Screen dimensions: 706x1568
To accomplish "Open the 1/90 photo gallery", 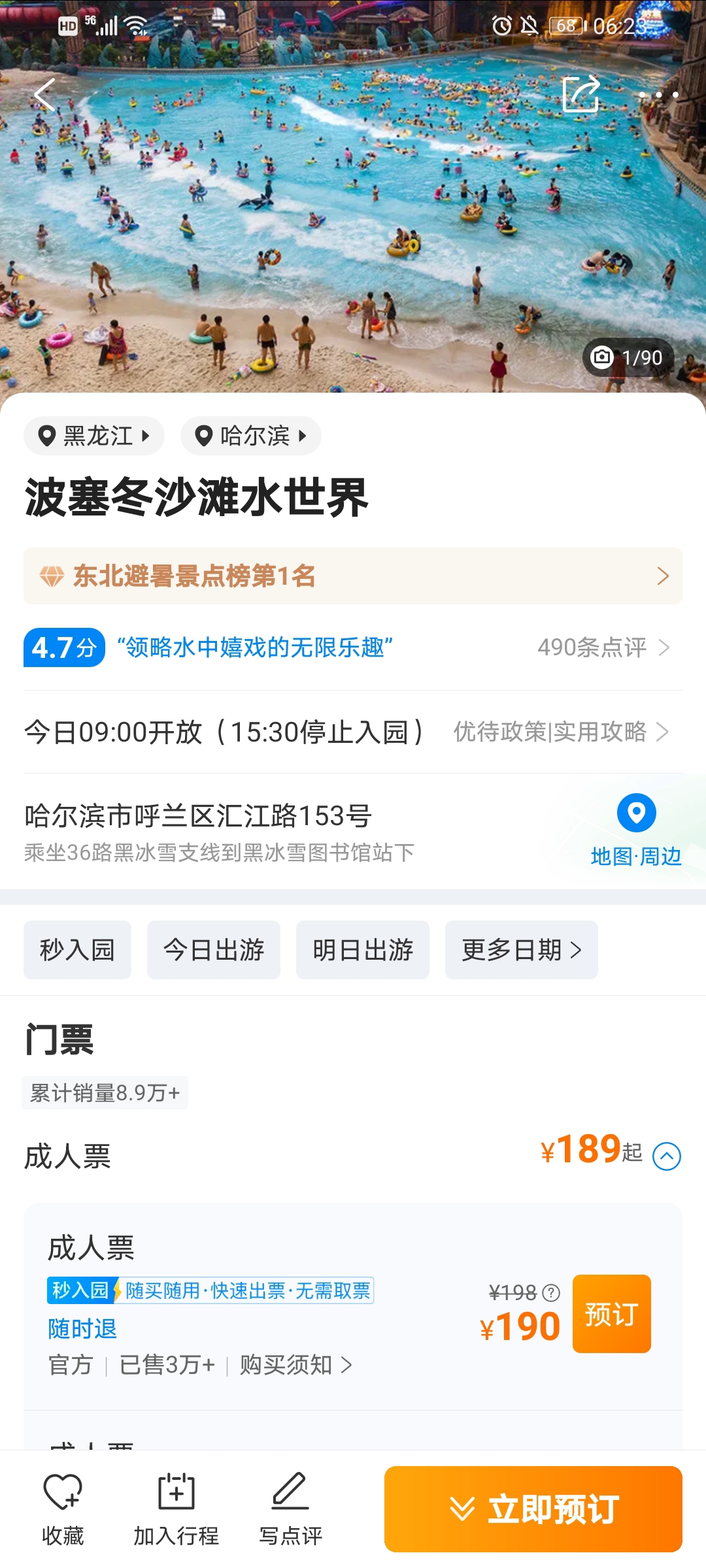I will (628, 357).
